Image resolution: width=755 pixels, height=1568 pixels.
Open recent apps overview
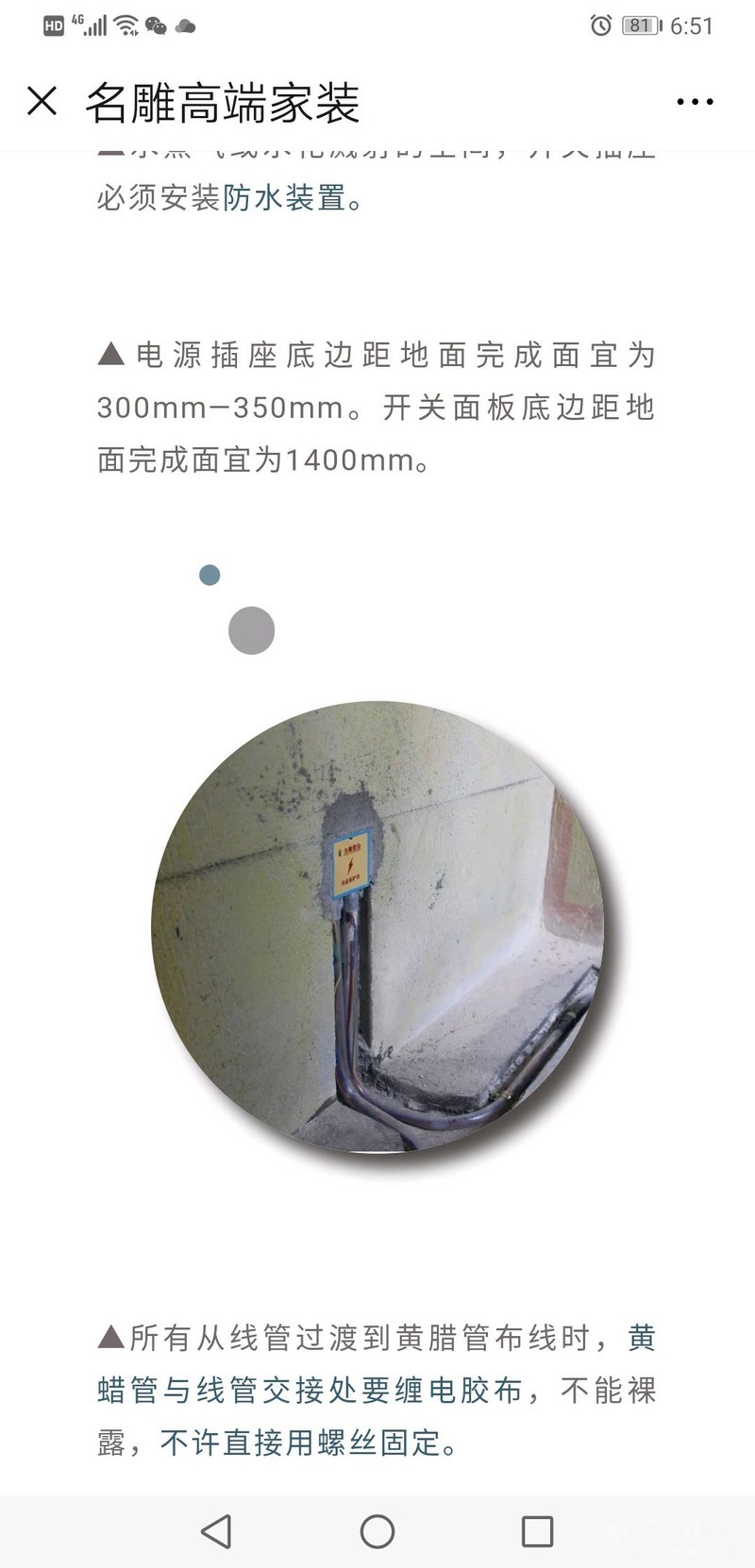click(537, 1530)
